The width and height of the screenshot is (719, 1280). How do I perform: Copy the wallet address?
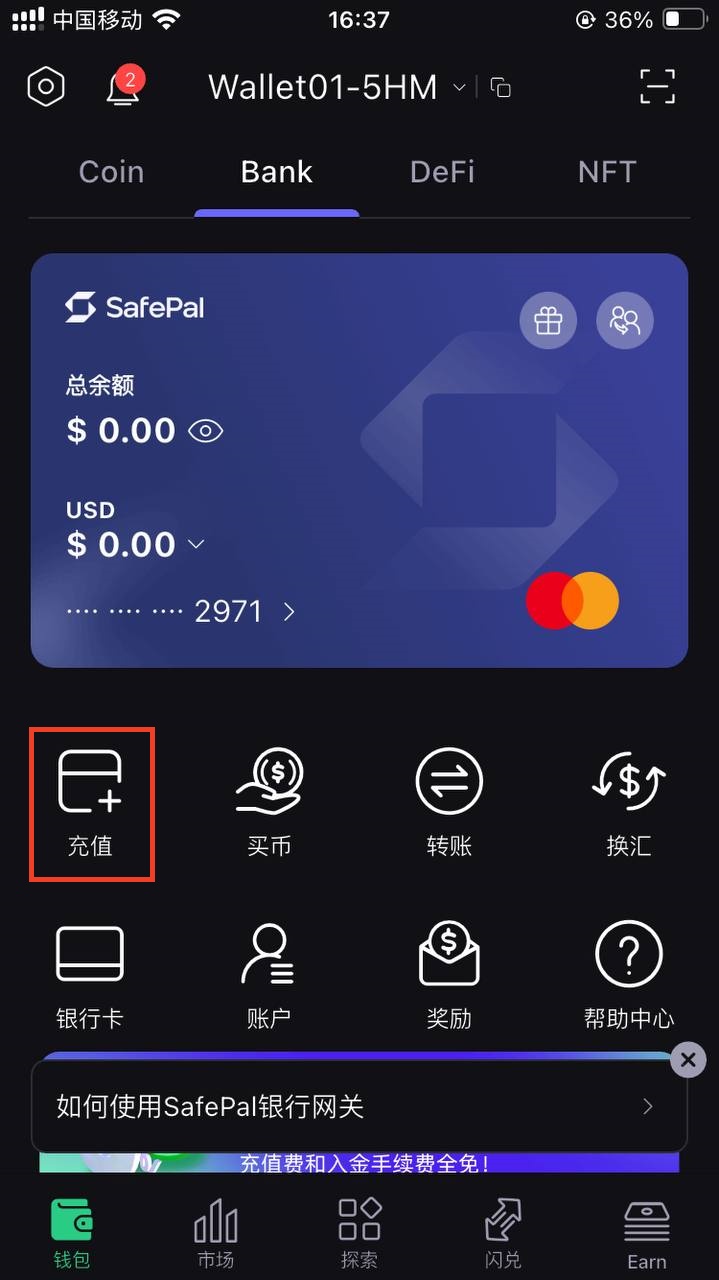[x=501, y=88]
